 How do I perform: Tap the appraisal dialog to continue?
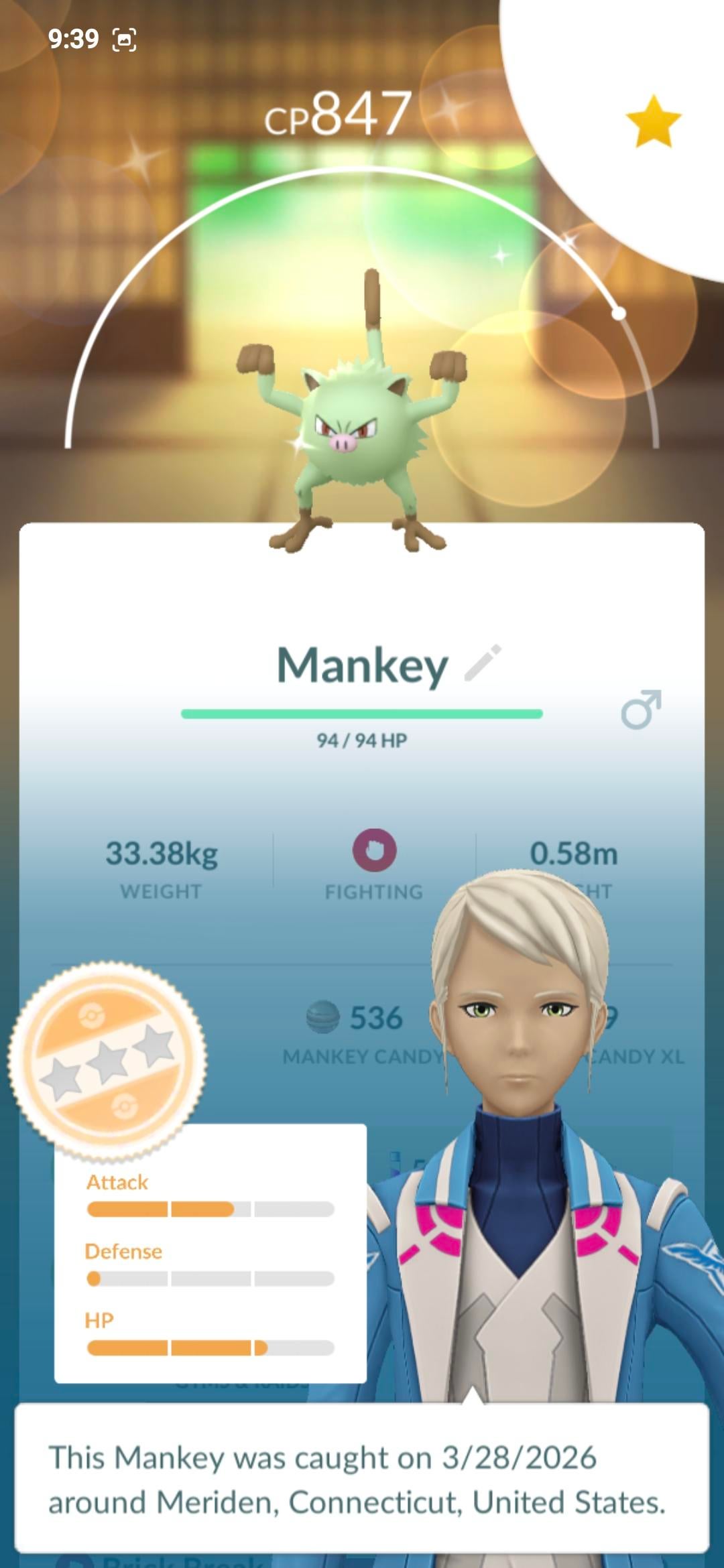(362, 1480)
